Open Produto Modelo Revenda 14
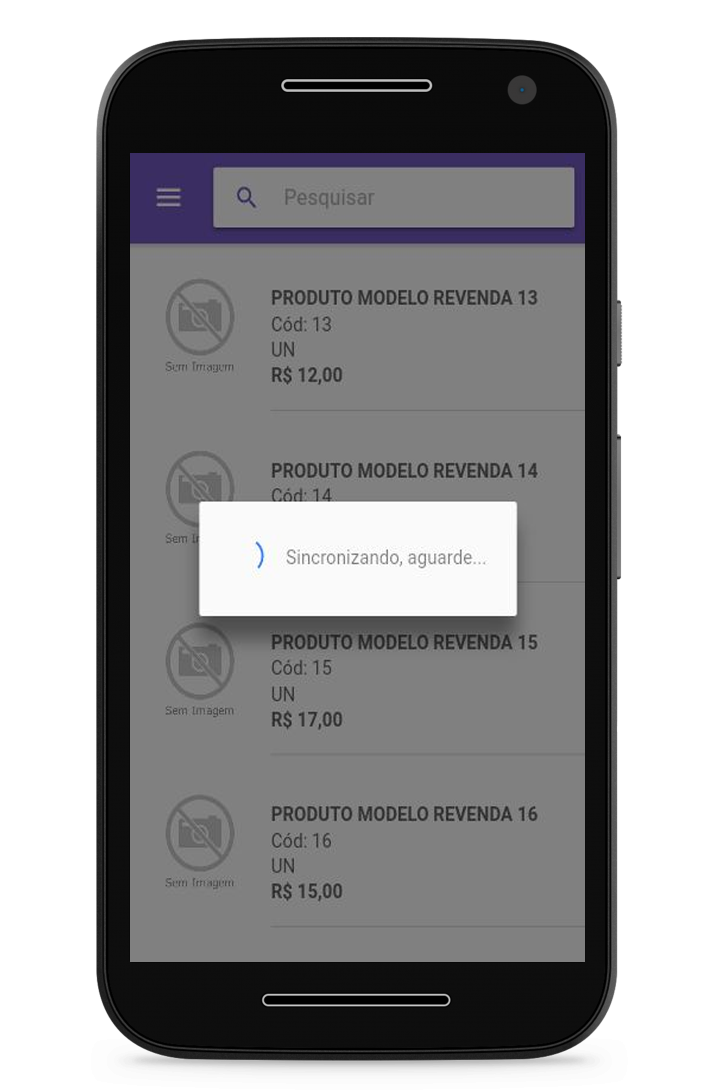The width and height of the screenshot is (715, 1090). point(404,470)
